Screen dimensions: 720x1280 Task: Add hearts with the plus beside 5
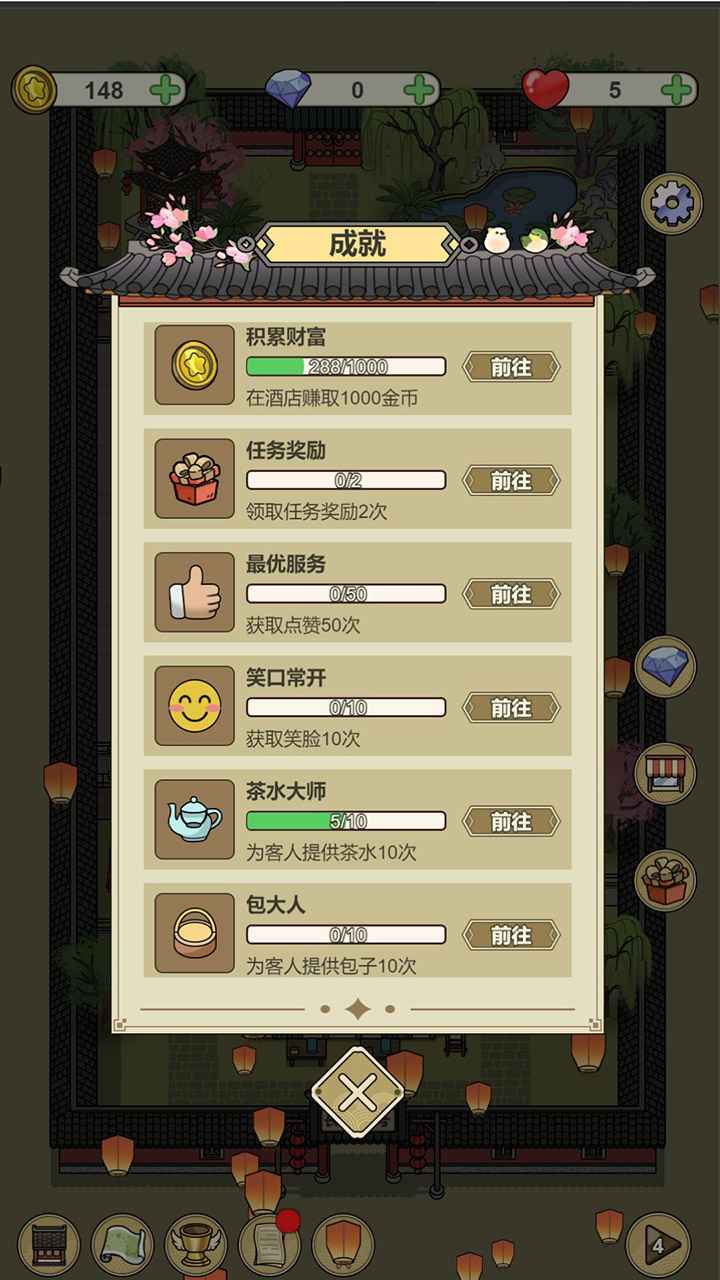pos(677,90)
